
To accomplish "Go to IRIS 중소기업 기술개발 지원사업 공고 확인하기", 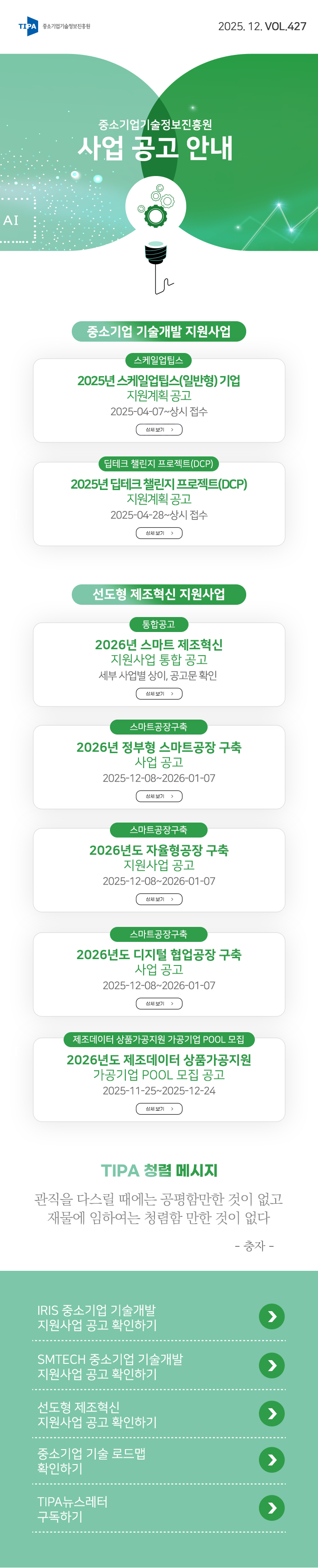I will point(272,1317).
